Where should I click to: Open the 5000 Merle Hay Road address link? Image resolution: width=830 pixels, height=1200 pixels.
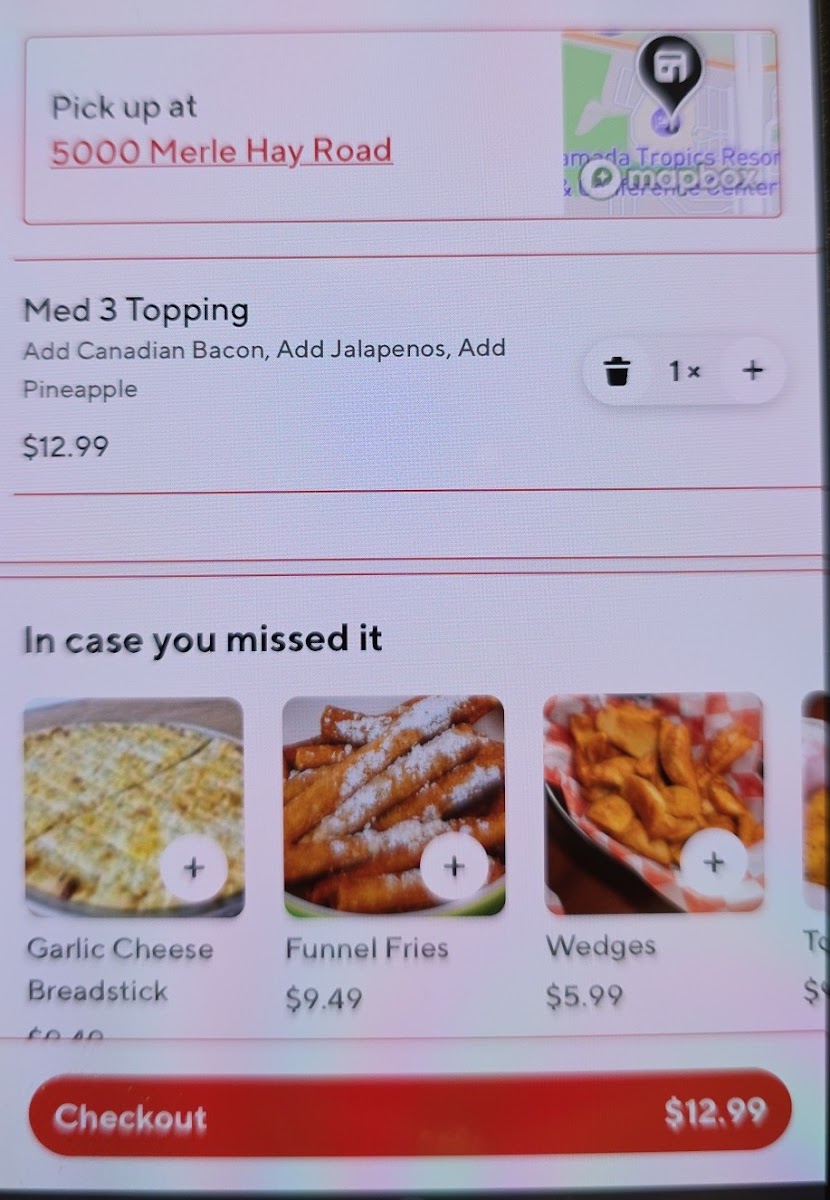coord(221,152)
